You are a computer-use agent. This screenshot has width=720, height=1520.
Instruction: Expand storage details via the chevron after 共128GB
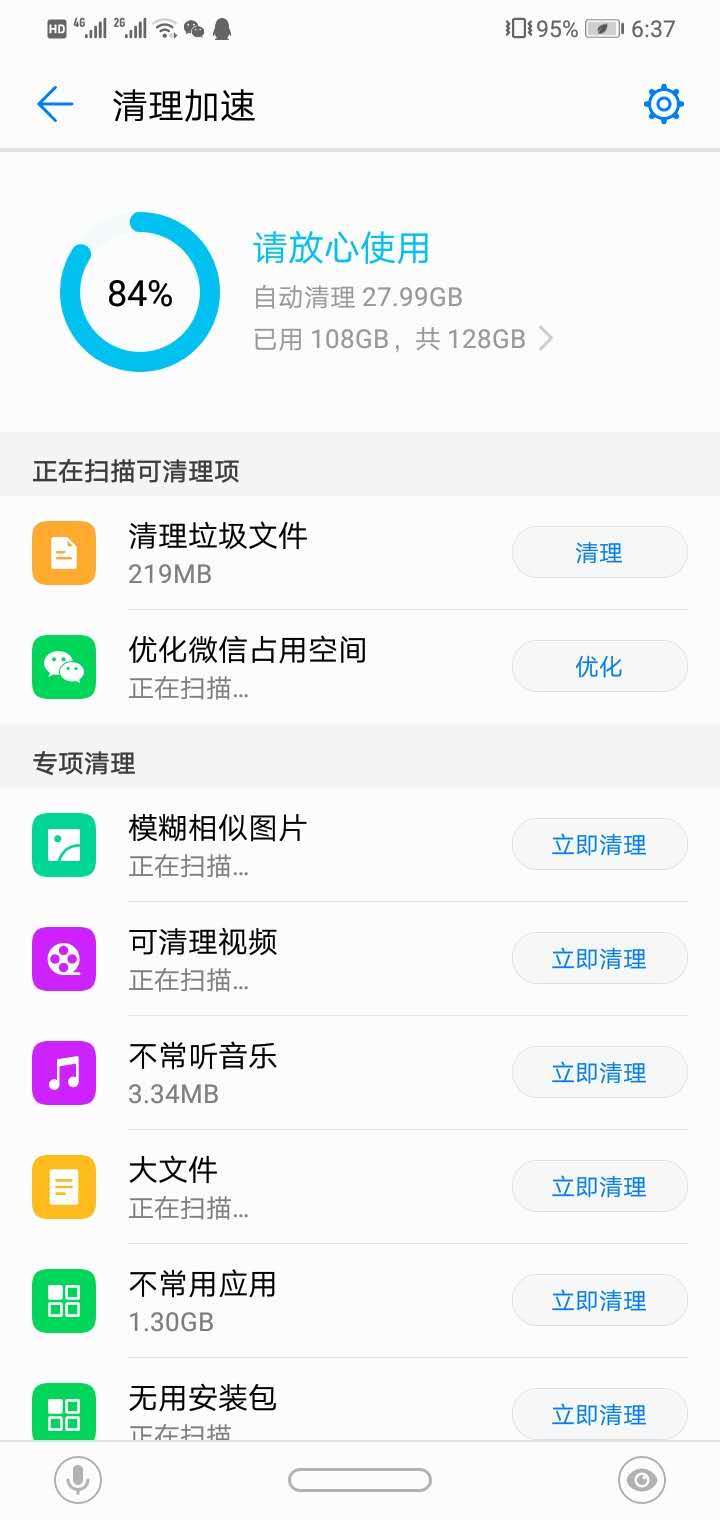(x=546, y=338)
